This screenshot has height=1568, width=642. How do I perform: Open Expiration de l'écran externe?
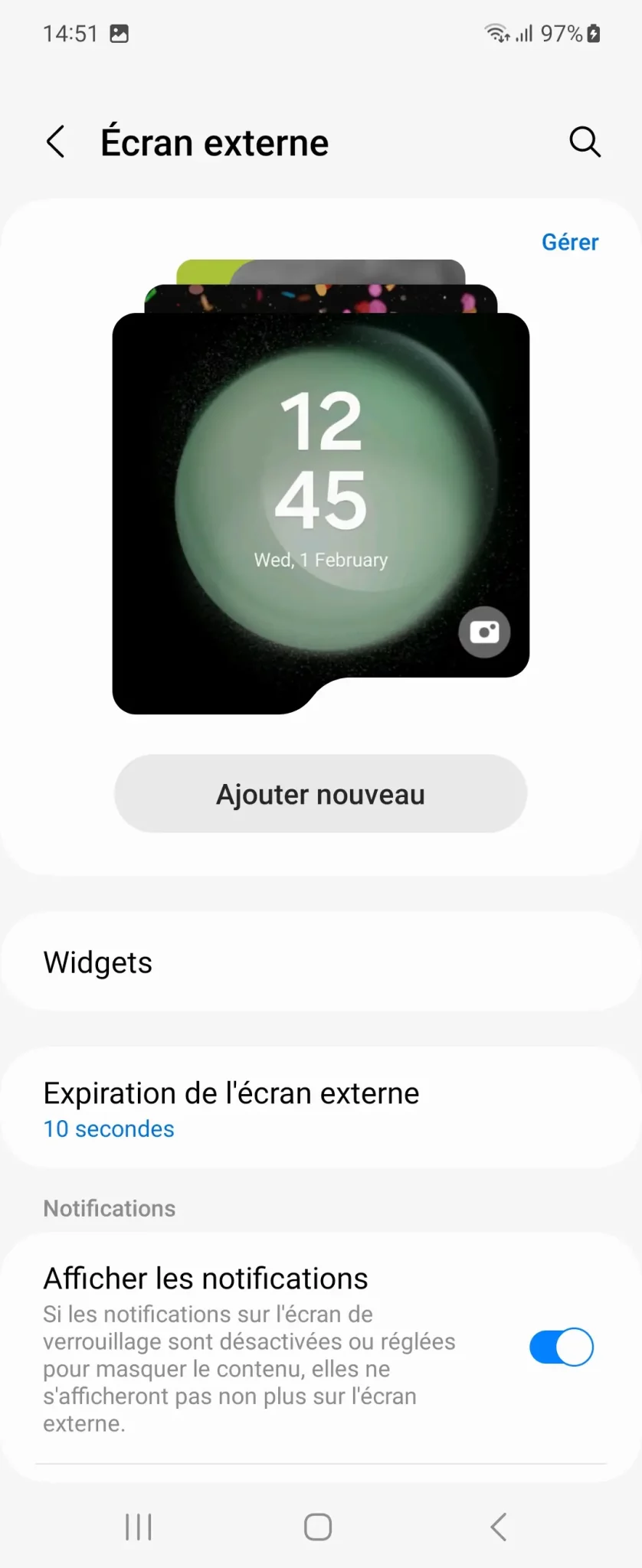[x=320, y=1108]
